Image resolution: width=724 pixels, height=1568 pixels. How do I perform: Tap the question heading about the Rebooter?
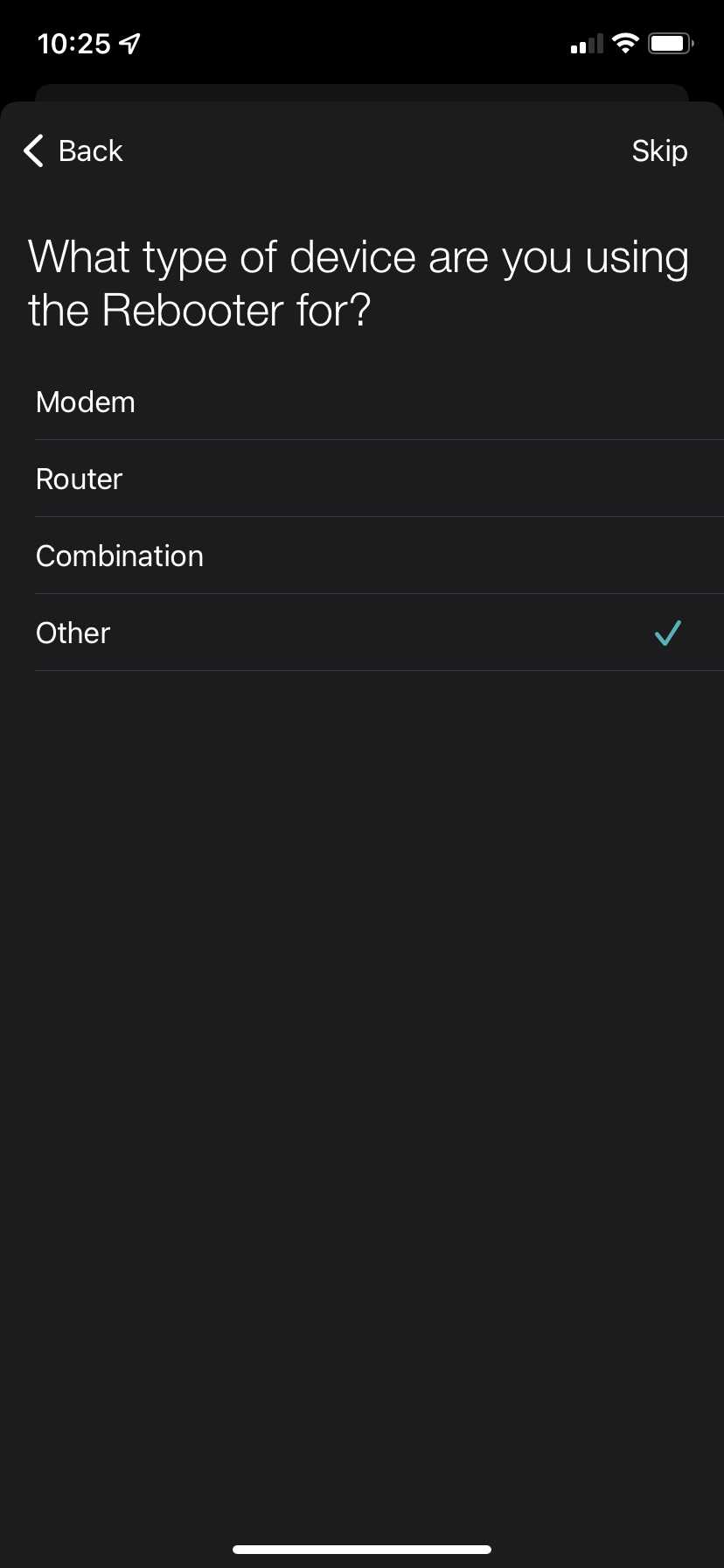(x=359, y=282)
